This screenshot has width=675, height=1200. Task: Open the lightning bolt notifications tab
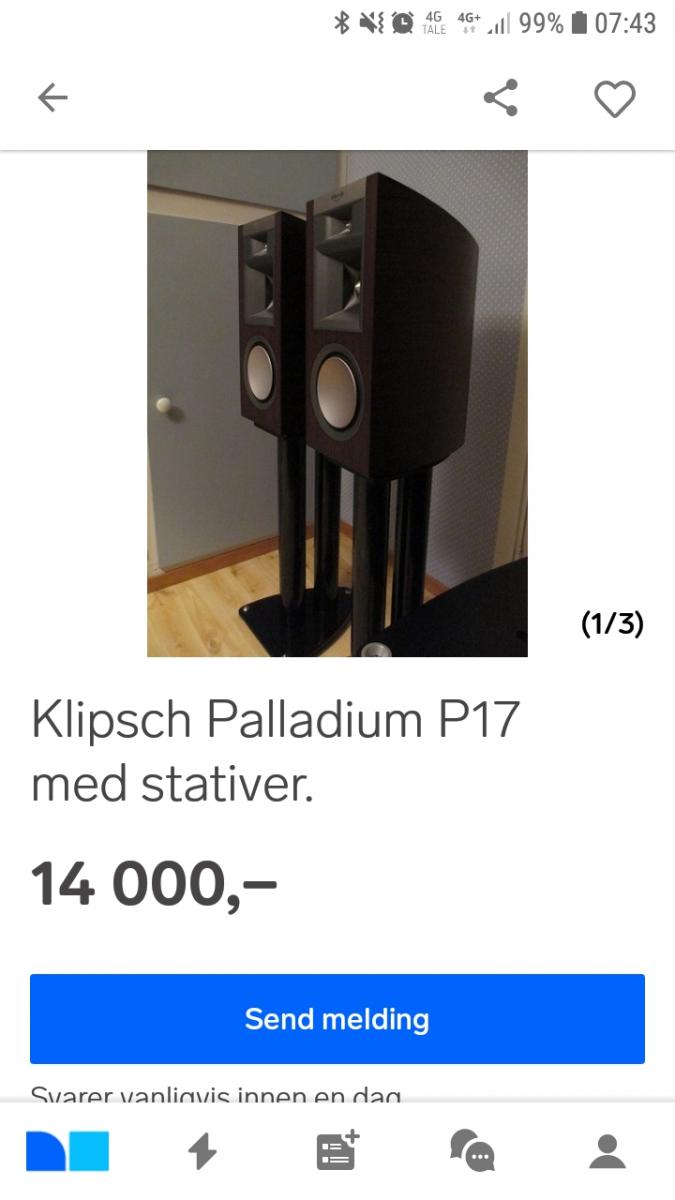[202, 1151]
